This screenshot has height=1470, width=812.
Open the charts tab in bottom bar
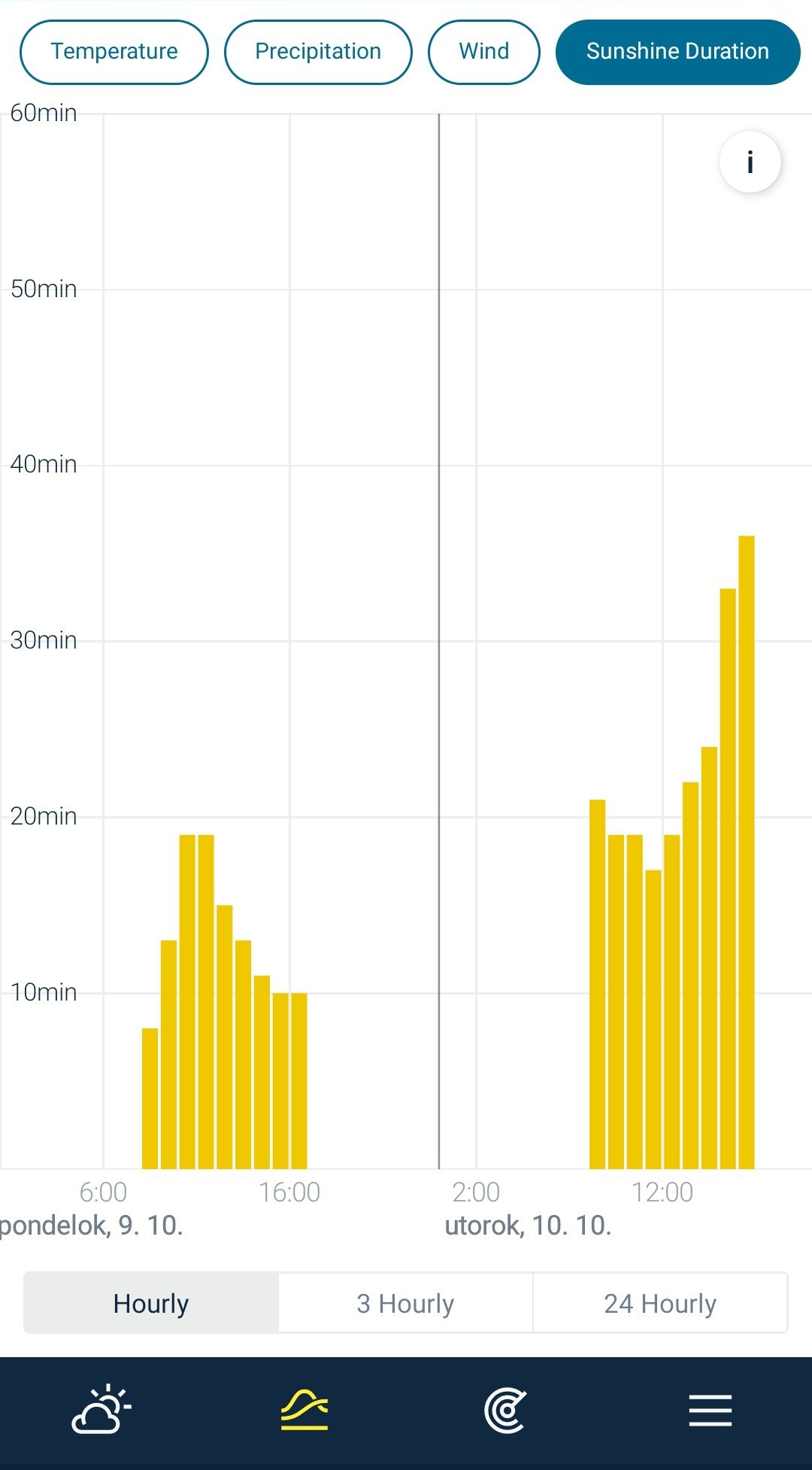tap(304, 1410)
